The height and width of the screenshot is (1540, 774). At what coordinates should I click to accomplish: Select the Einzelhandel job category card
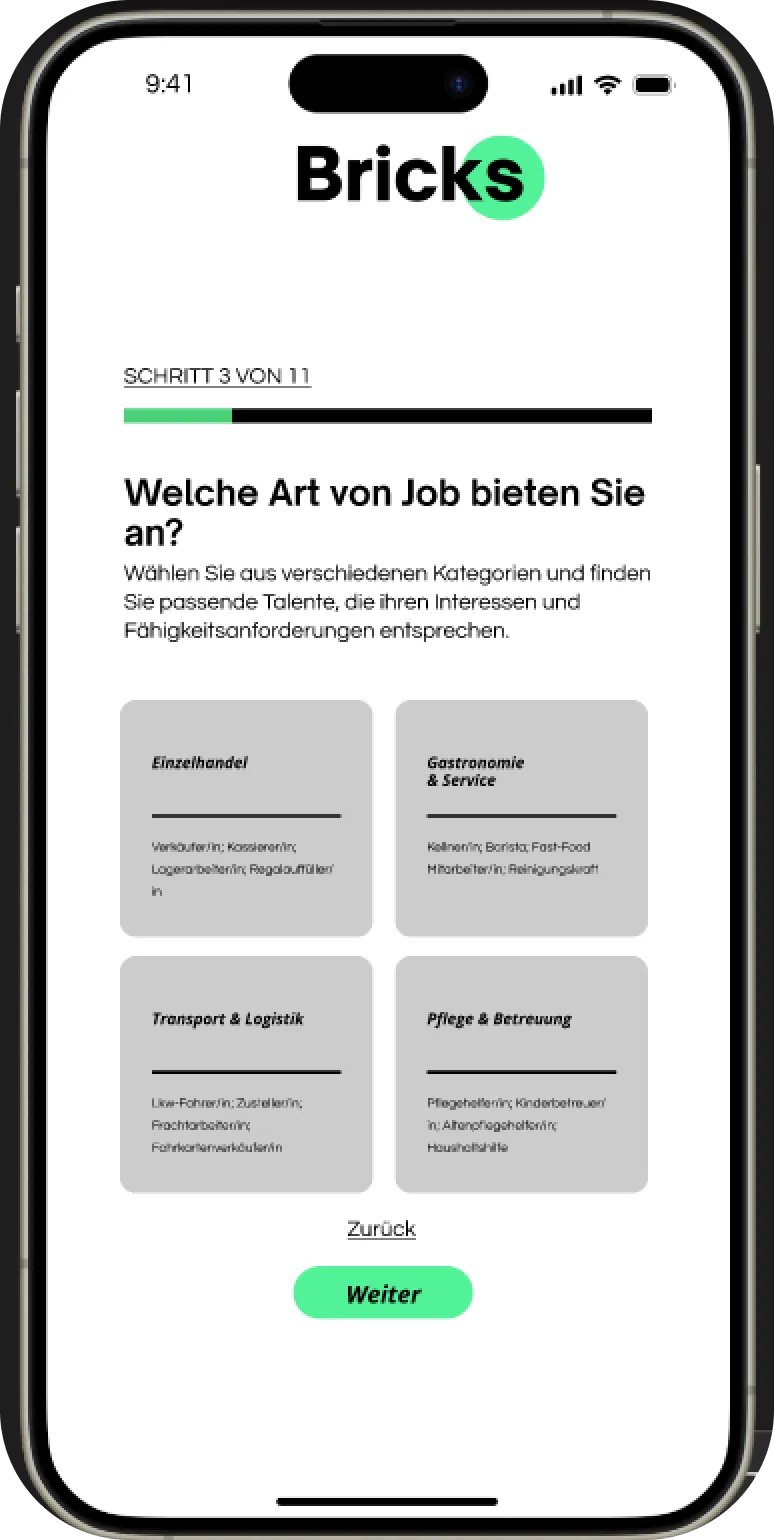click(246, 818)
